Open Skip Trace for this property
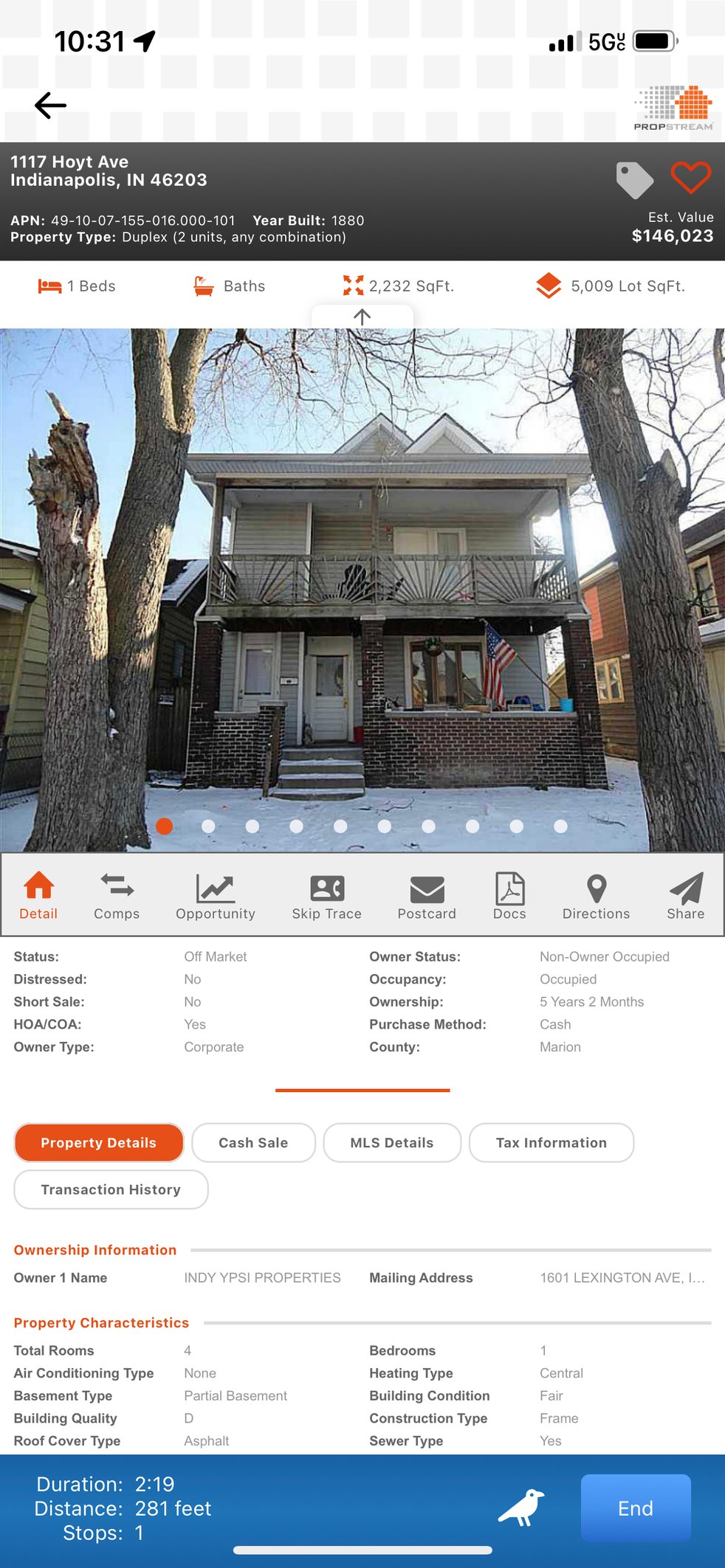 pos(326,896)
